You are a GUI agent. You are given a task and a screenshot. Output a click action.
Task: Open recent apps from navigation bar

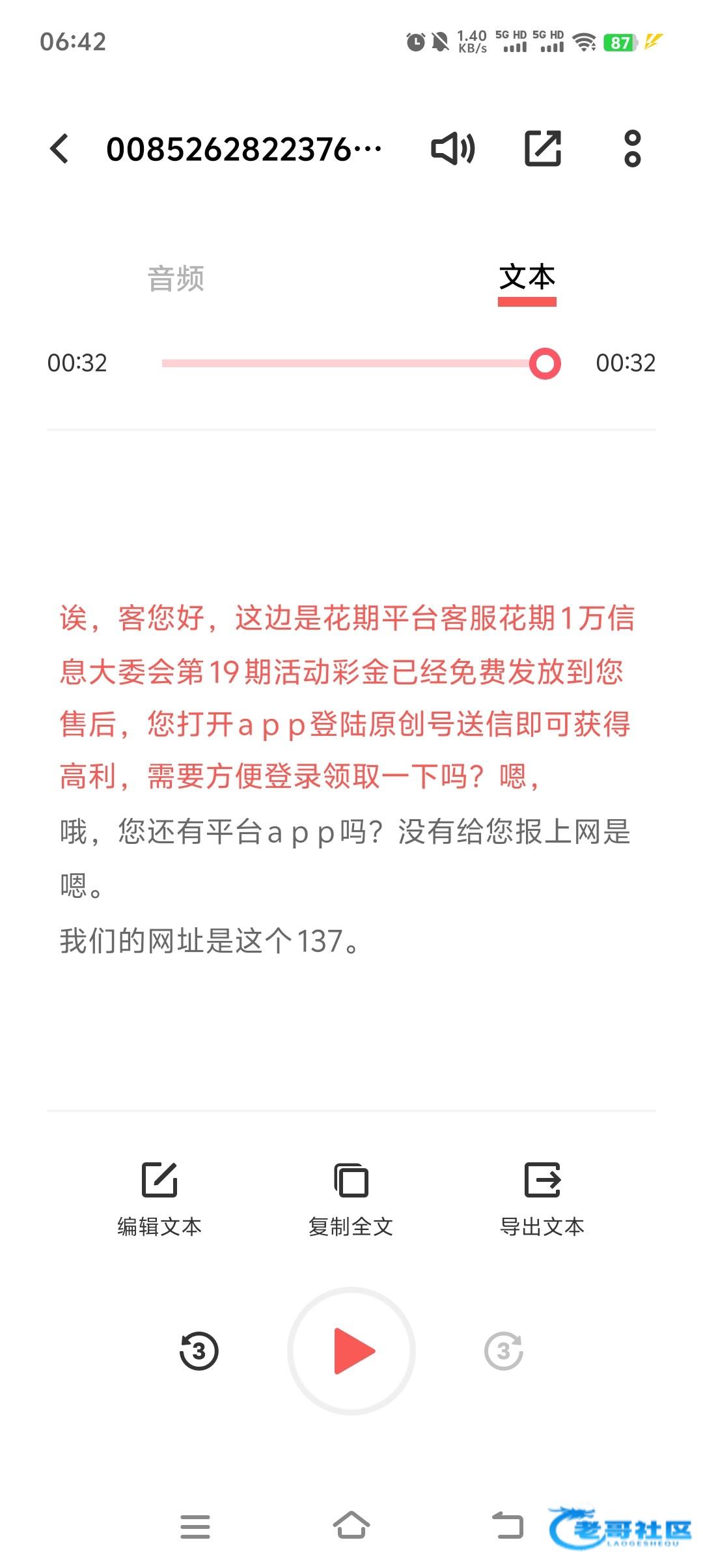tap(195, 1526)
